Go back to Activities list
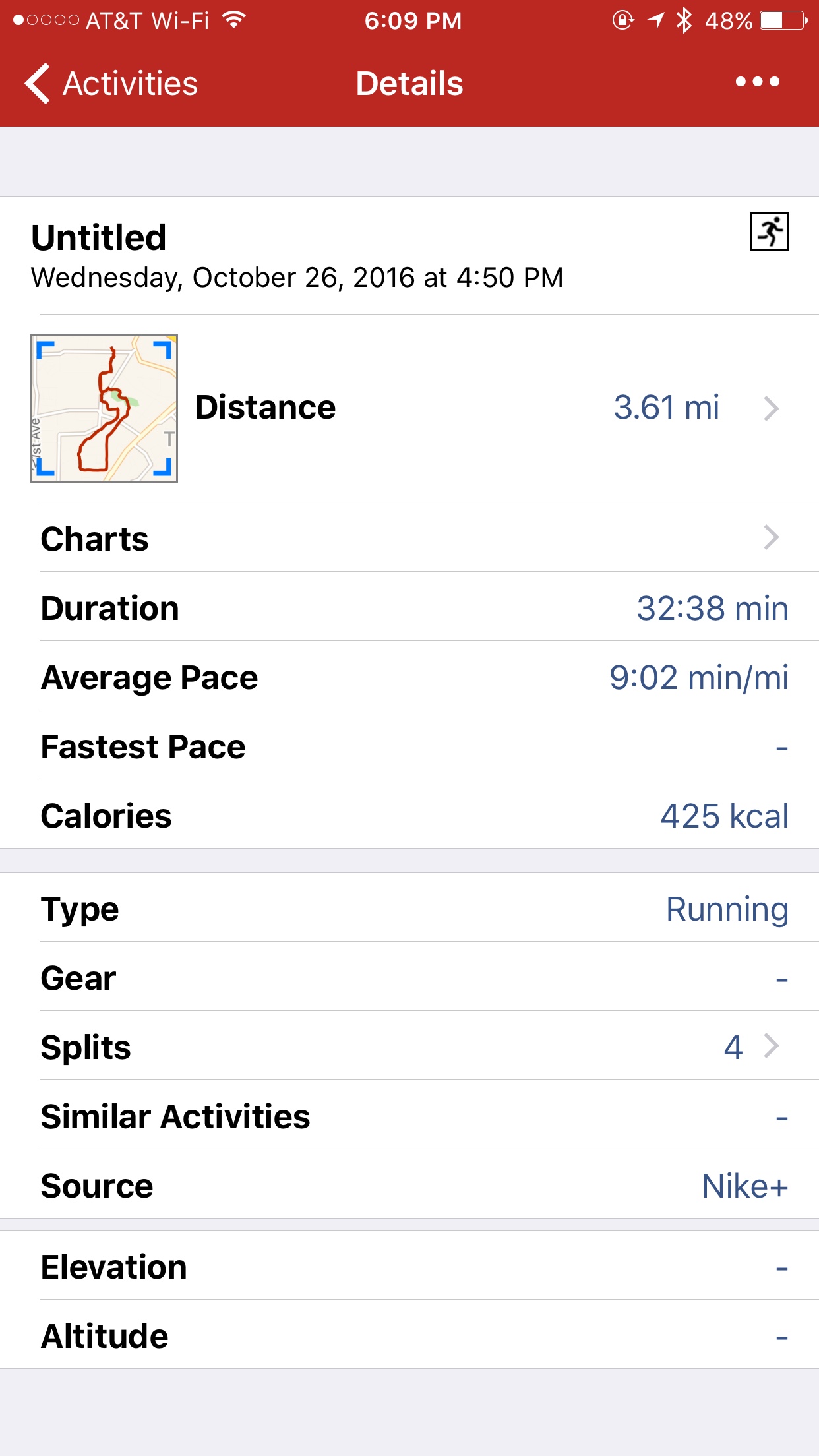819x1456 pixels. (x=111, y=84)
